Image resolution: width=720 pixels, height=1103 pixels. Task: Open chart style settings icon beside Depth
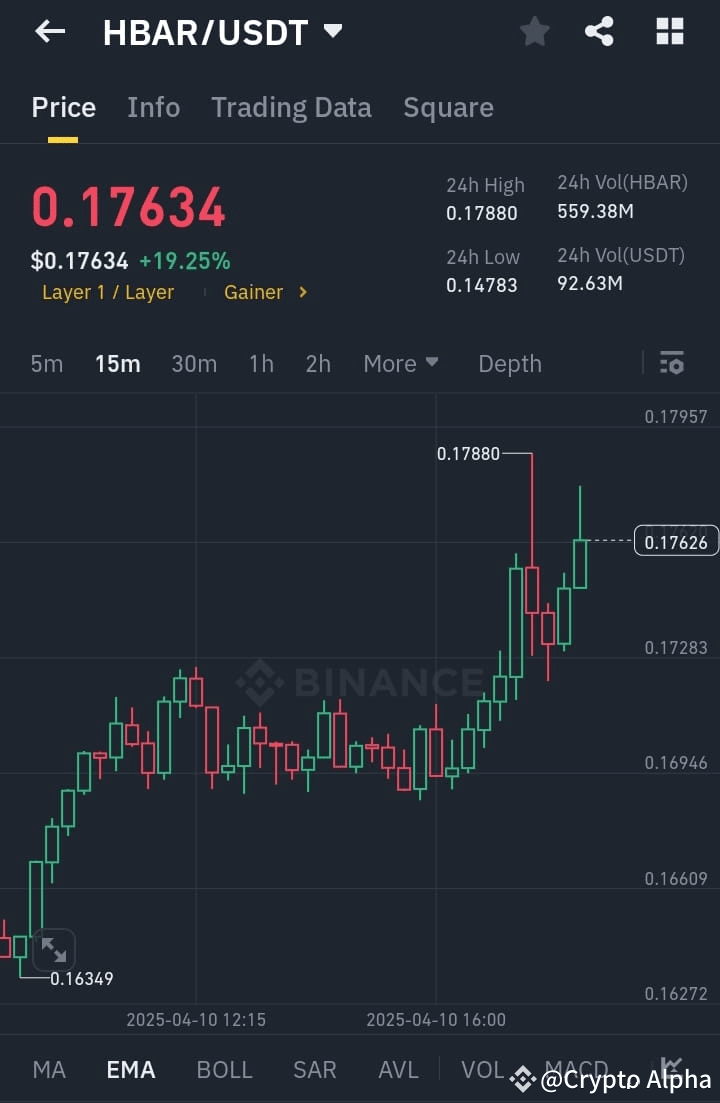(671, 364)
